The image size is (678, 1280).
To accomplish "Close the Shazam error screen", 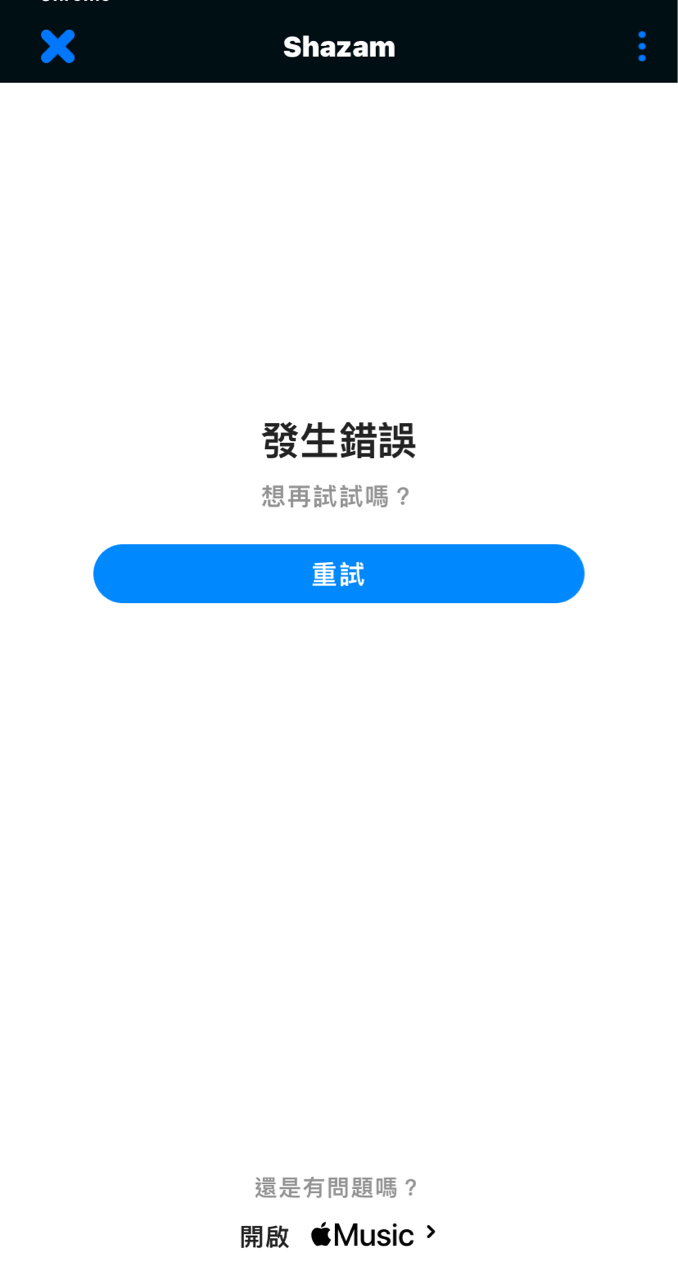I will 58,47.
